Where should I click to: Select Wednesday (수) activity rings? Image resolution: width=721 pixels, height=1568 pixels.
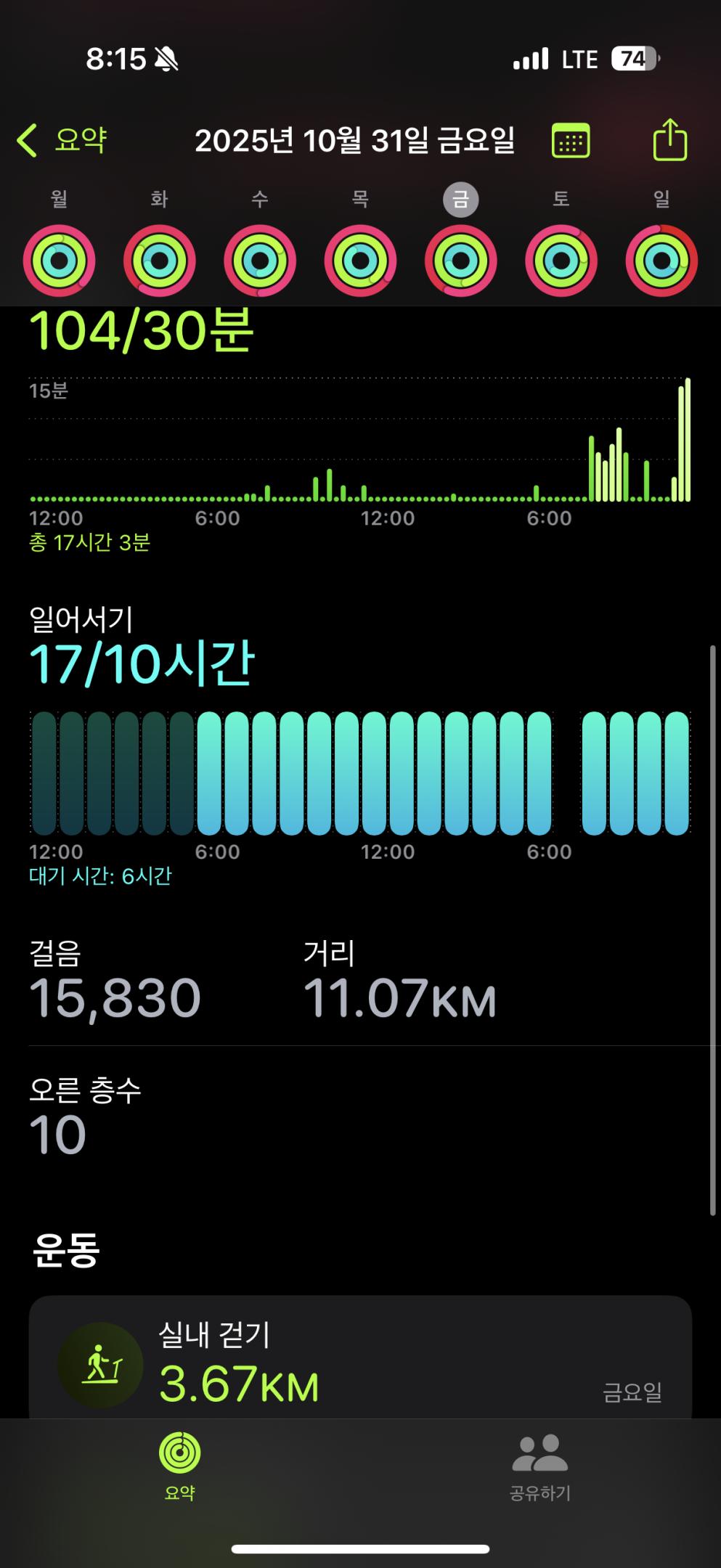click(260, 261)
